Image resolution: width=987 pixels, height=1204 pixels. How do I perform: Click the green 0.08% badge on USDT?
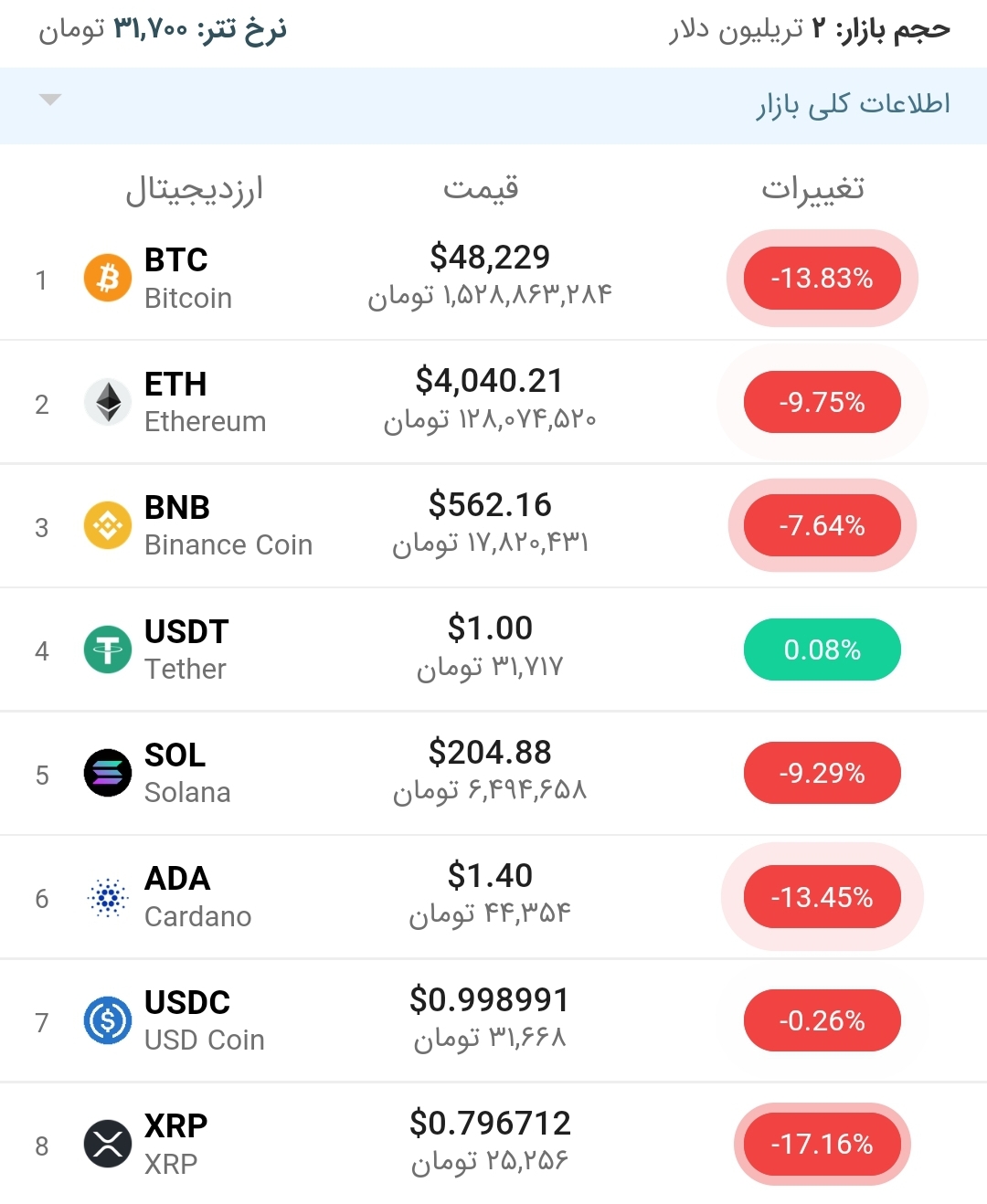point(822,649)
